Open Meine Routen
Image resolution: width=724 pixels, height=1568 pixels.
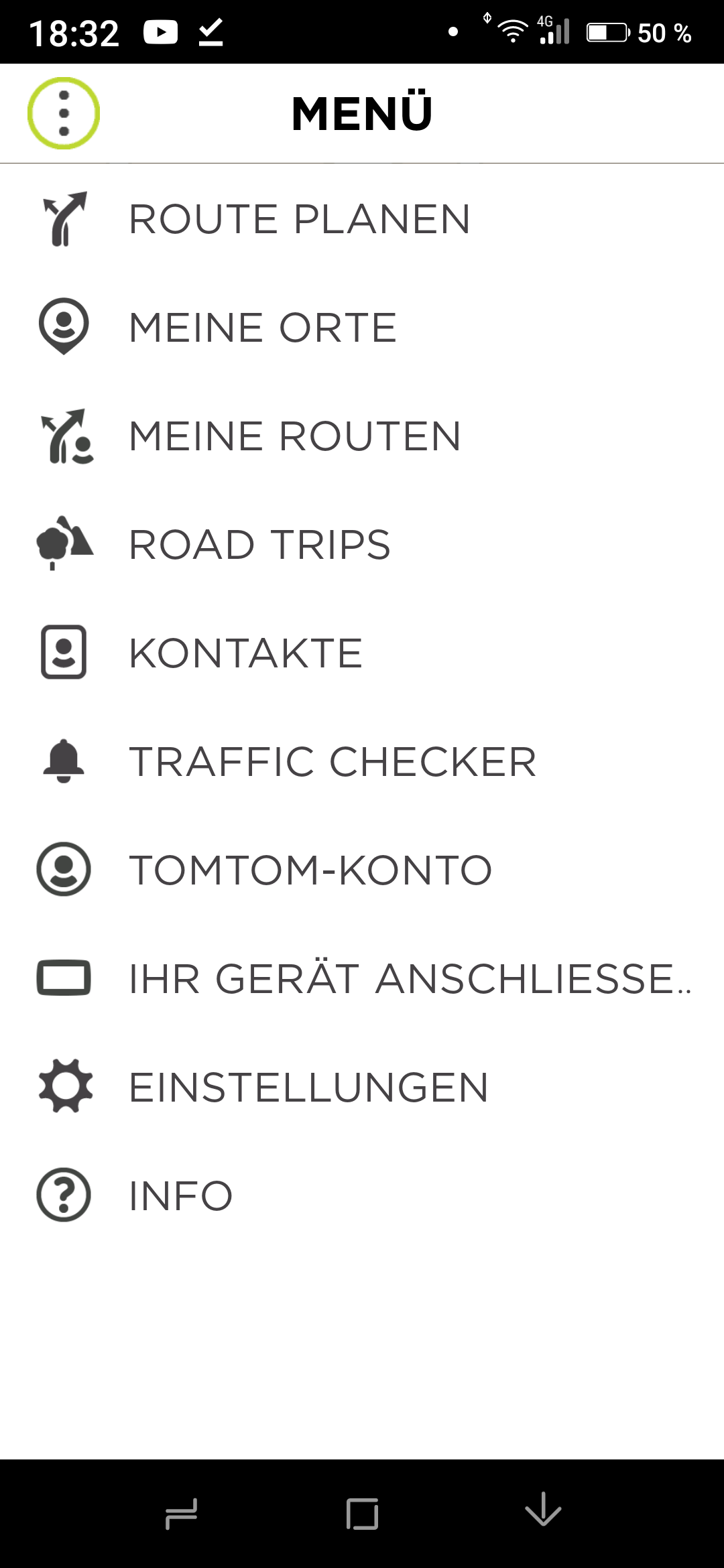pos(295,436)
